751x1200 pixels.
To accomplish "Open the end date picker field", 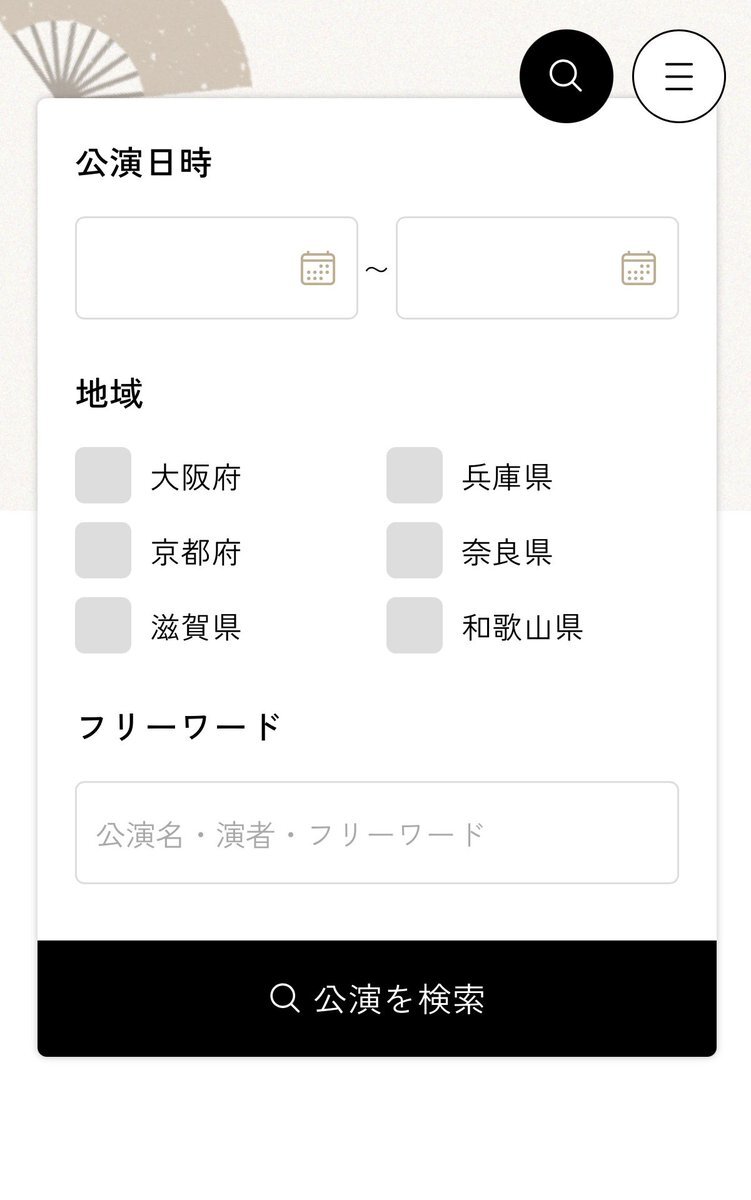I will coord(537,268).
